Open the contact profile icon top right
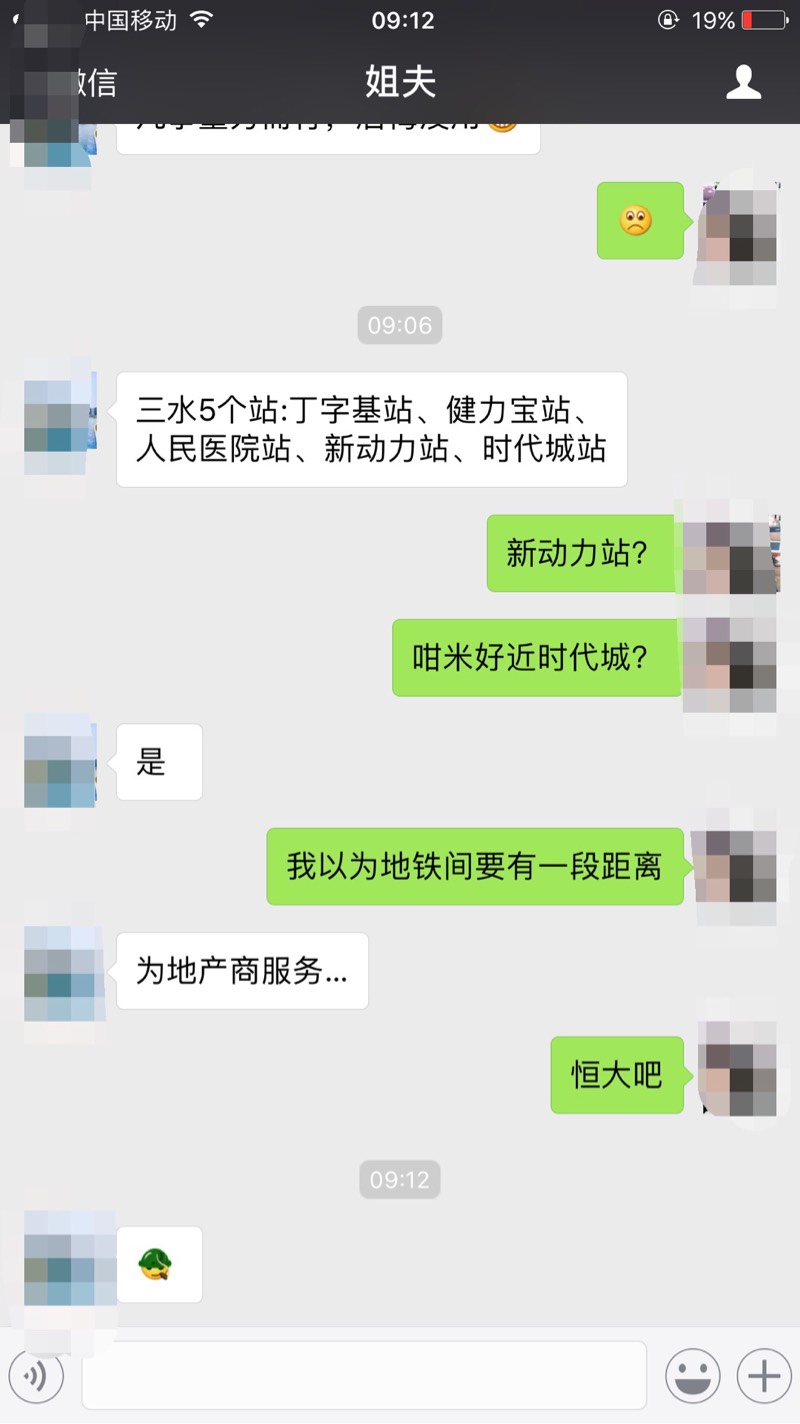 click(743, 84)
